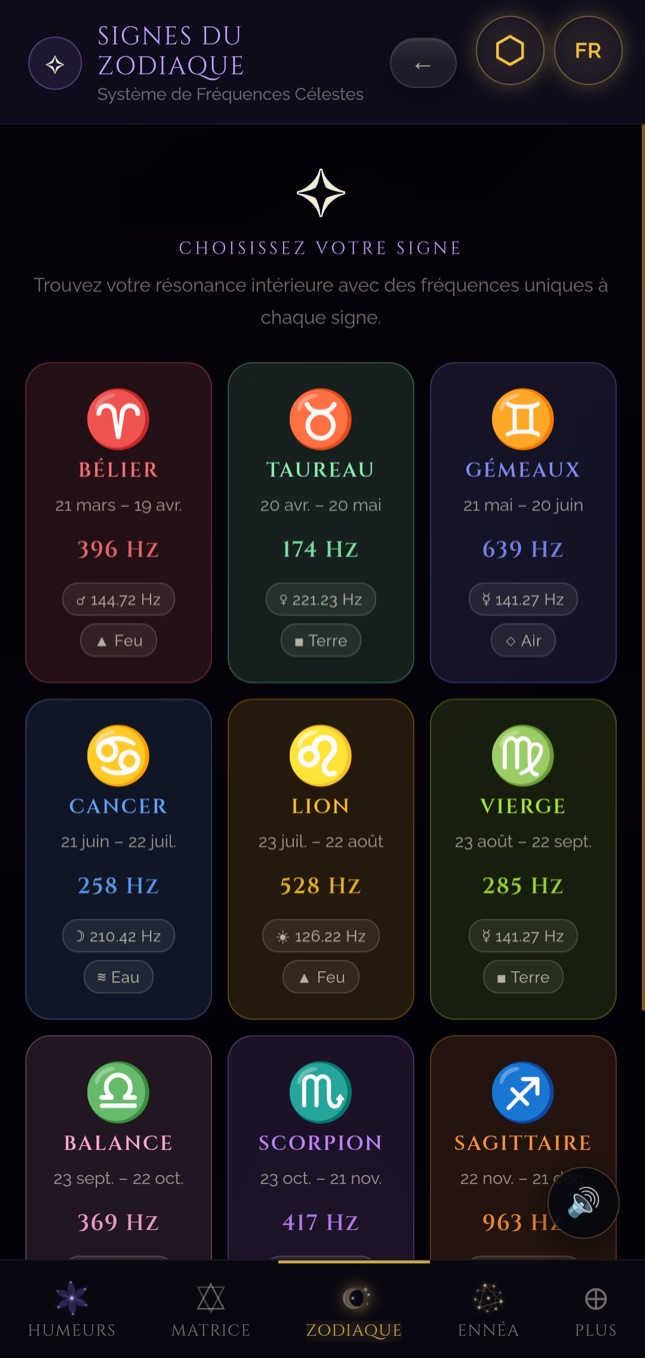
Task: Tap the star logo beside Signes du Zodiaque
Action: tap(55, 64)
